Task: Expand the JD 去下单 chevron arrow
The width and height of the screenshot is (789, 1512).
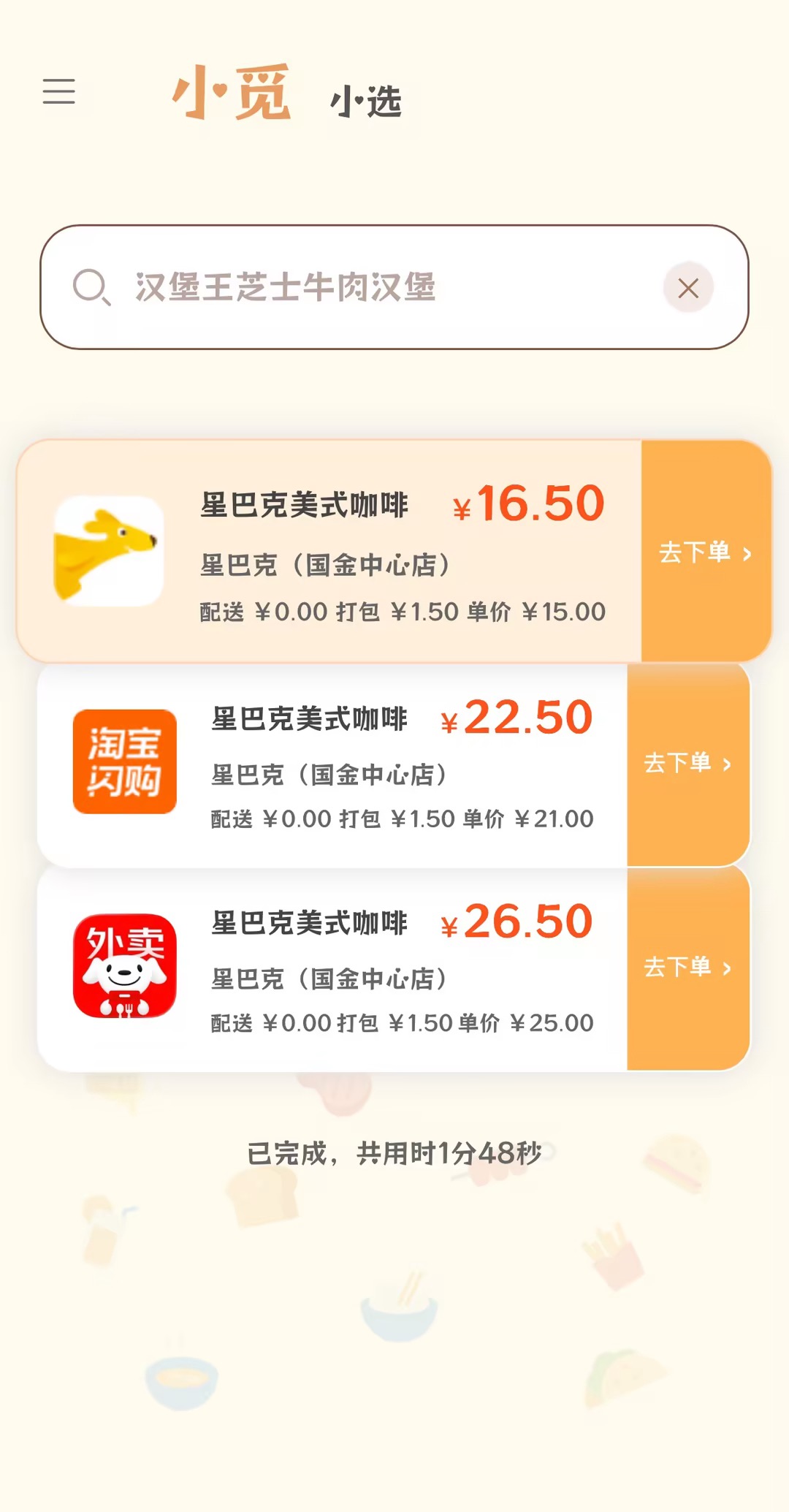Action: pos(728,969)
